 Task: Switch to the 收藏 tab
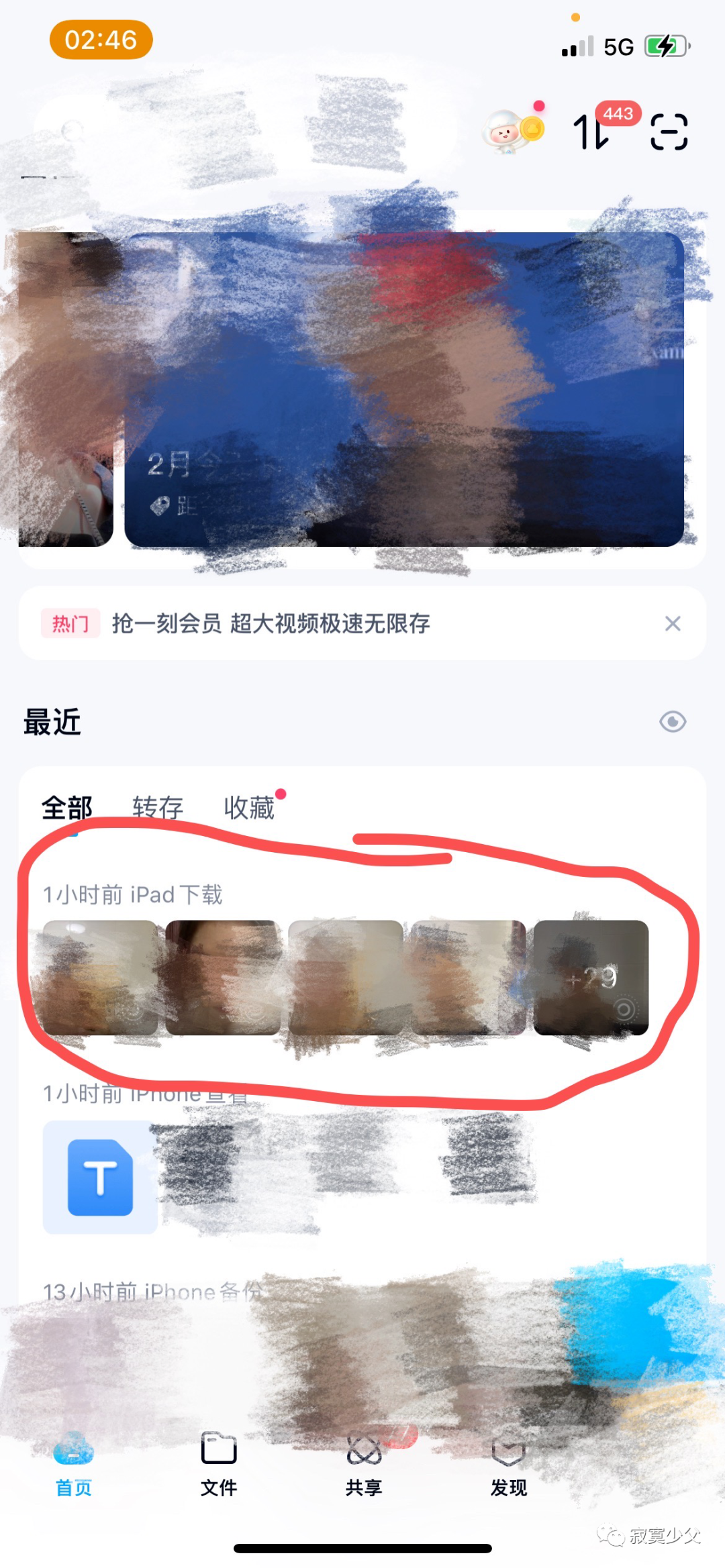249,807
